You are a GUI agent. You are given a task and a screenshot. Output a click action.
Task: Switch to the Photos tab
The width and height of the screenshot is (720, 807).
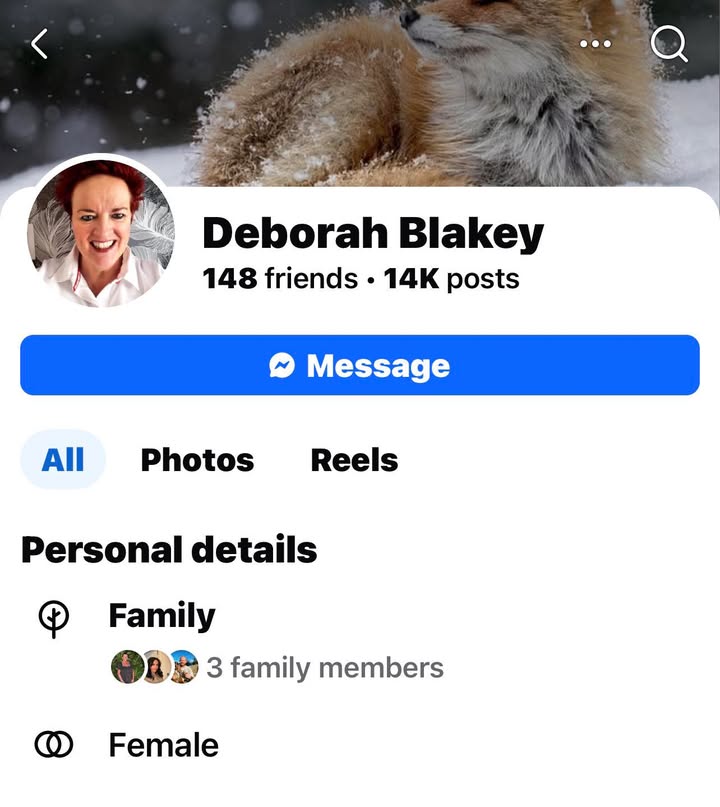tap(197, 460)
